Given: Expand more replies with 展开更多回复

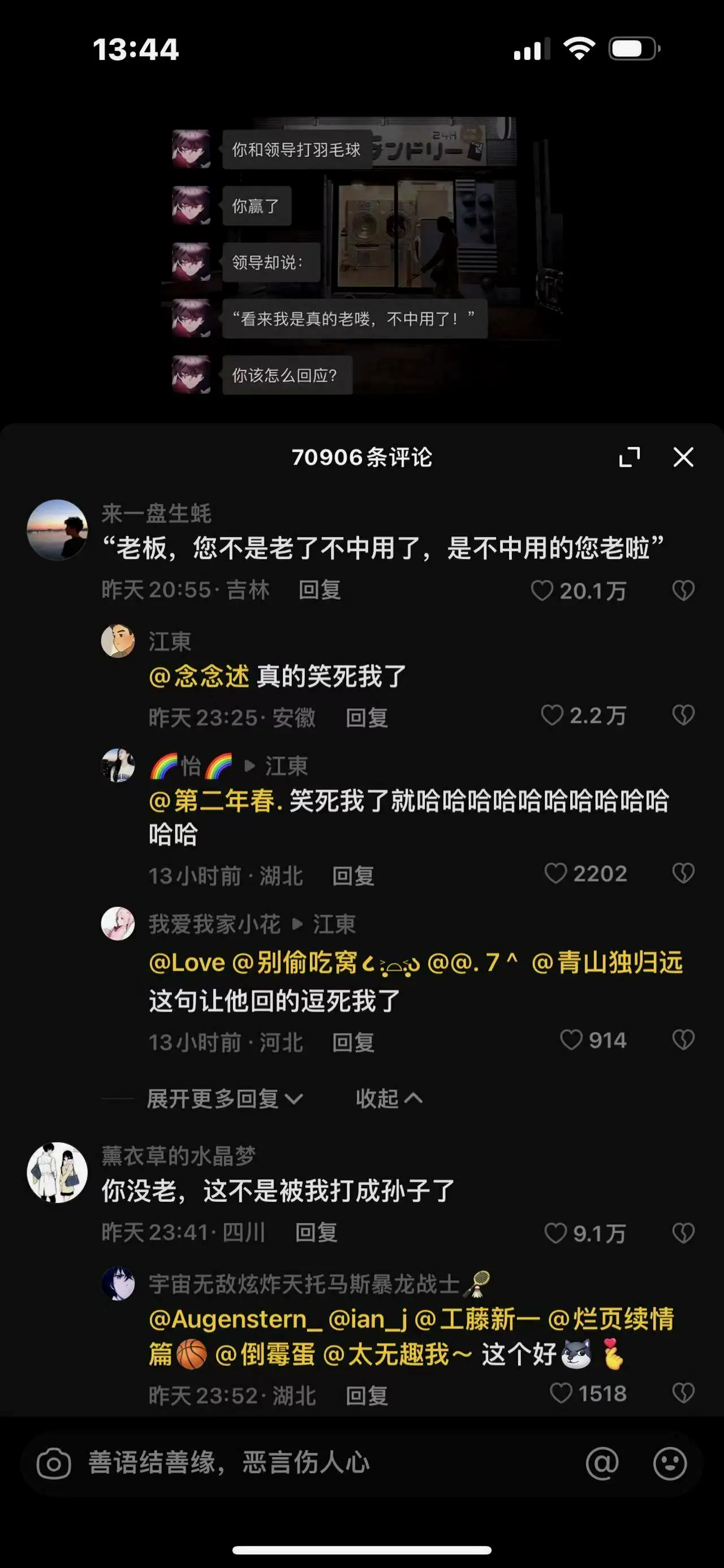Looking at the screenshot, I should (224, 1099).
